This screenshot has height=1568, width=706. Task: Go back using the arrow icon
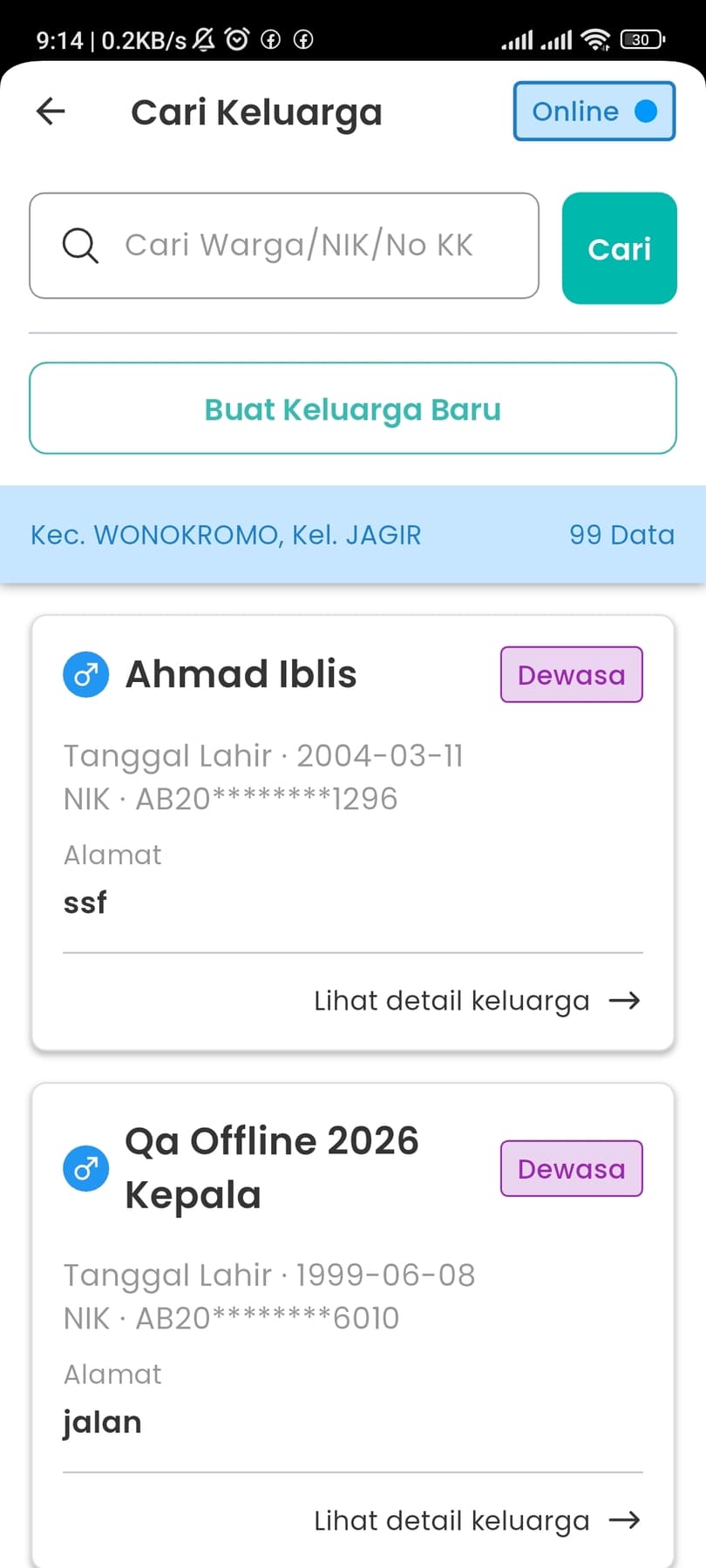tap(51, 112)
